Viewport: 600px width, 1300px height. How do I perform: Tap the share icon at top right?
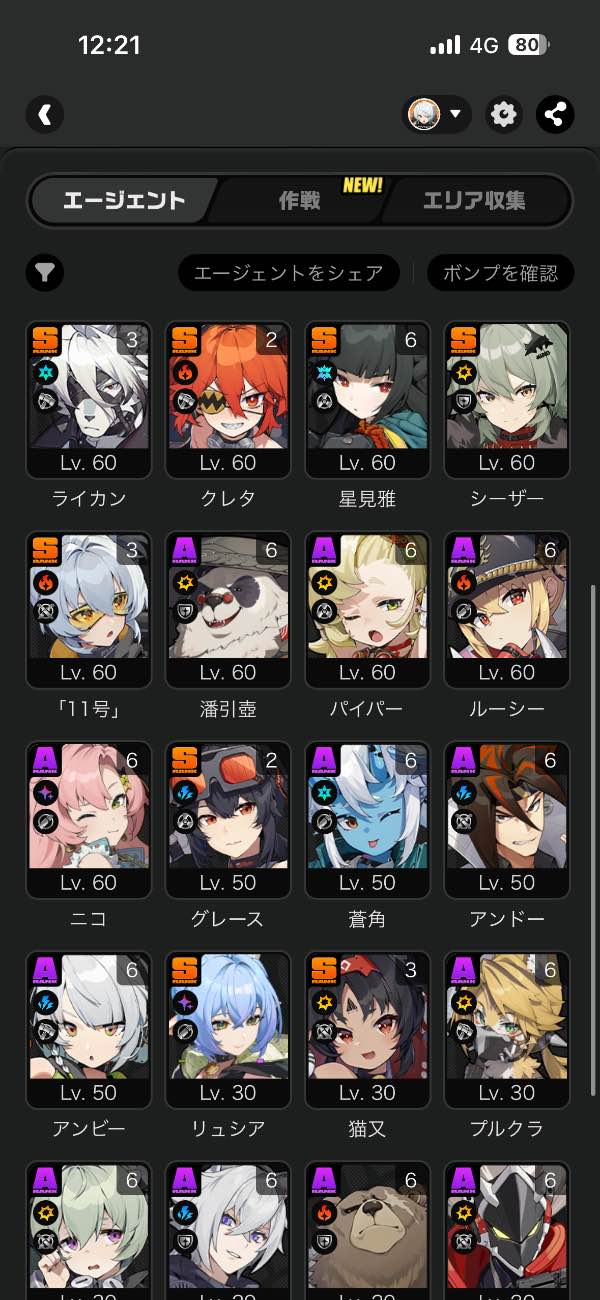[x=555, y=114]
